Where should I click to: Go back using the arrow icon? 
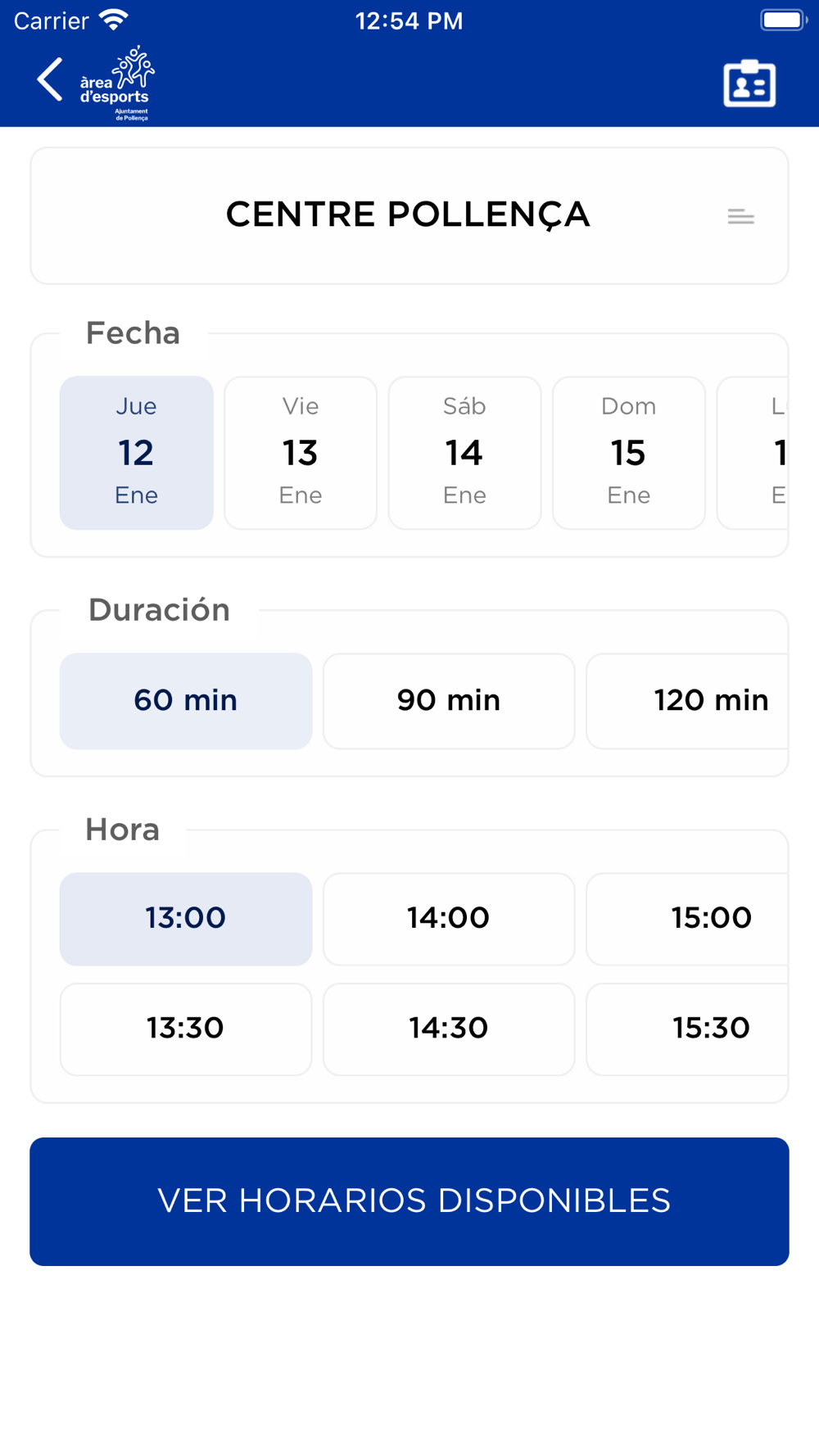(x=50, y=80)
